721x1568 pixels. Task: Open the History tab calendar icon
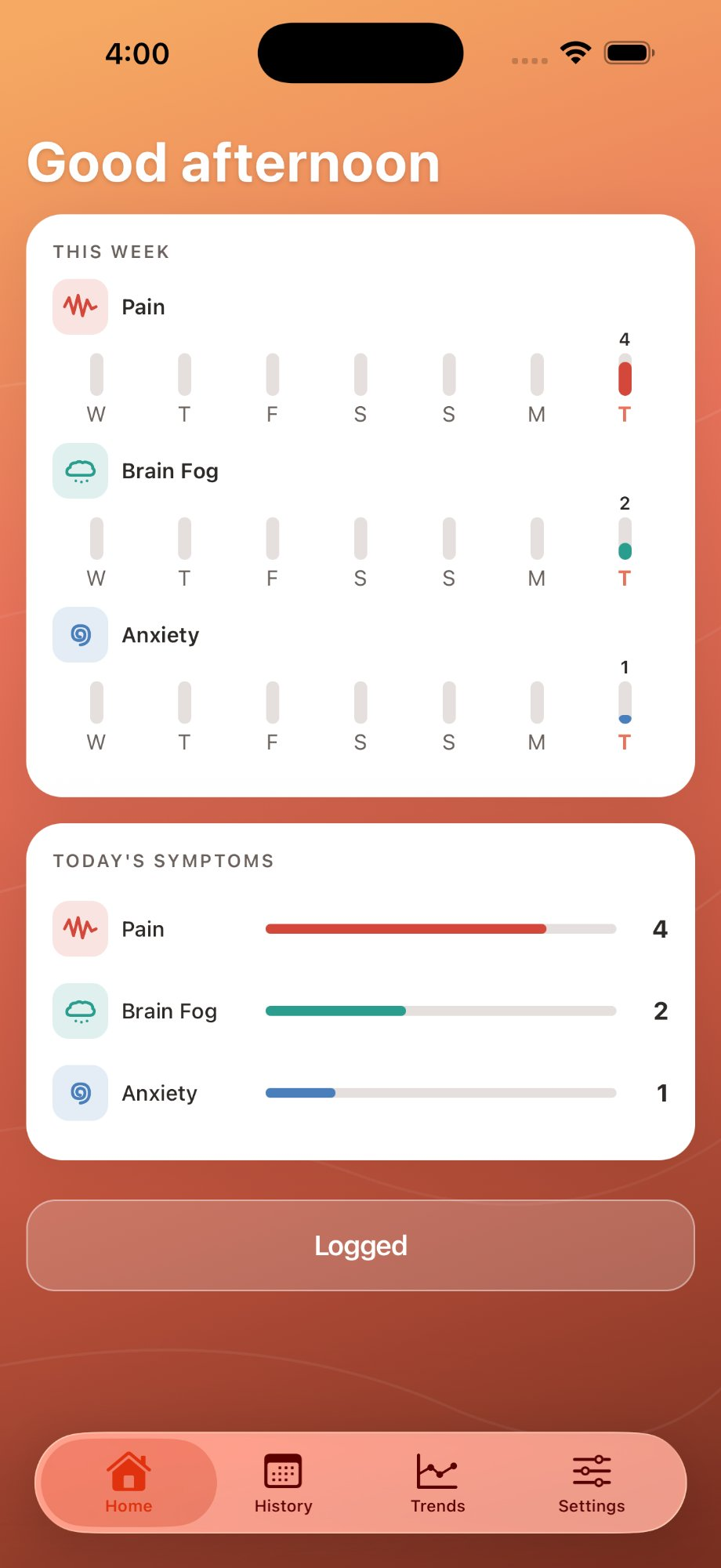[283, 1472]
